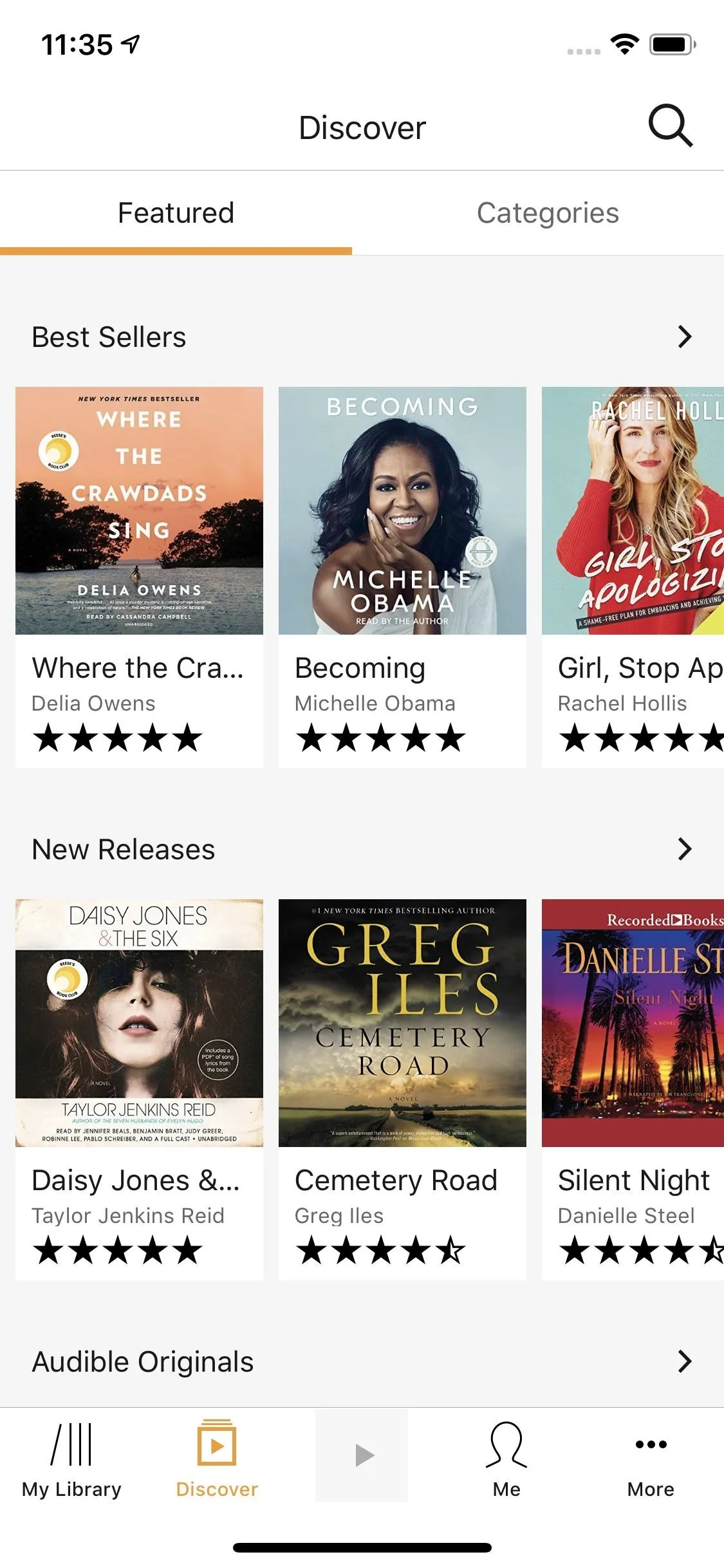Expand the Audible Originals section

(x=684, y=1361)
